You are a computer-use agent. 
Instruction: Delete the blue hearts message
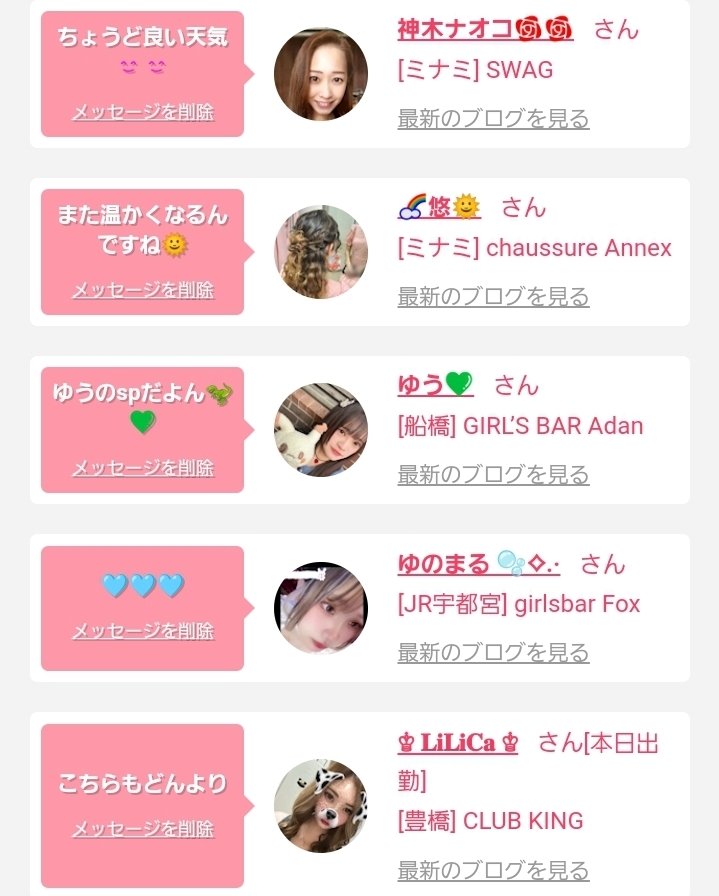click(142, 631)
